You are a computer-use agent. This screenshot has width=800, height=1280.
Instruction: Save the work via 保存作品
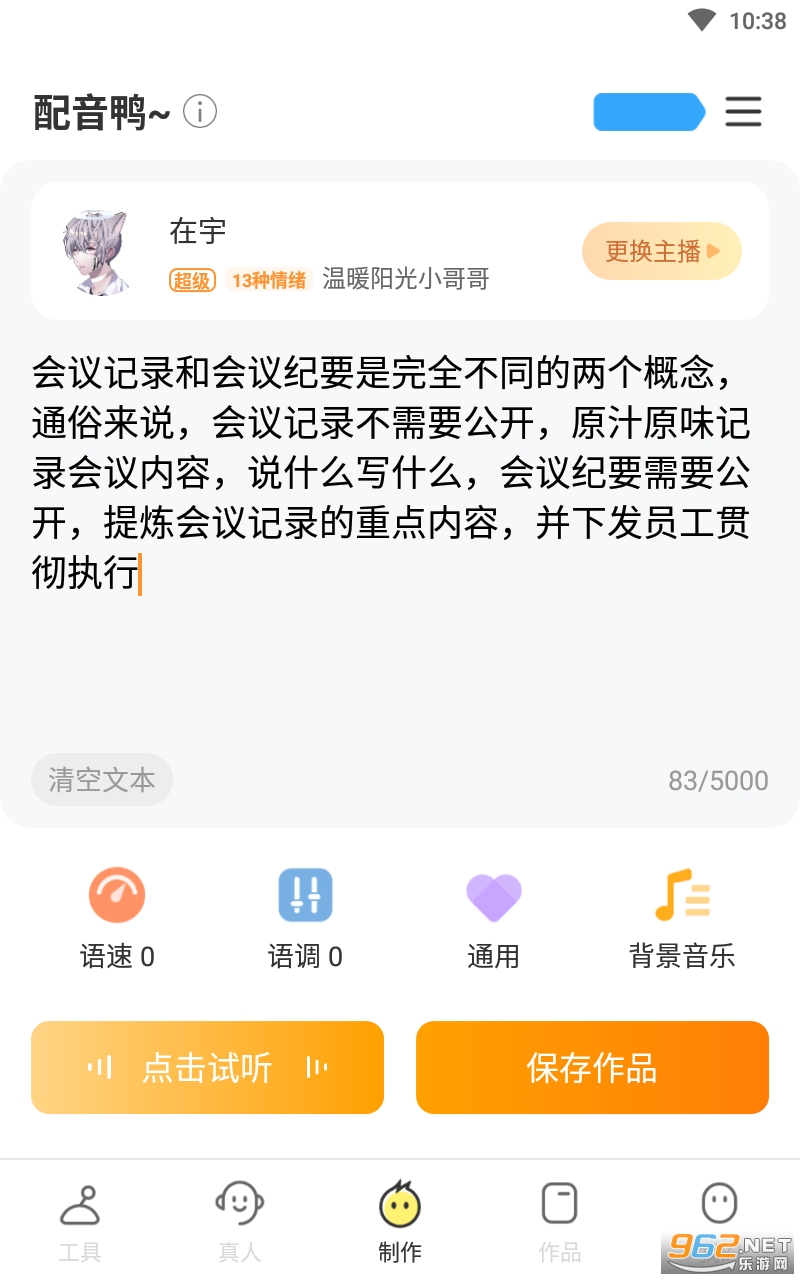tap(592, 1067)
